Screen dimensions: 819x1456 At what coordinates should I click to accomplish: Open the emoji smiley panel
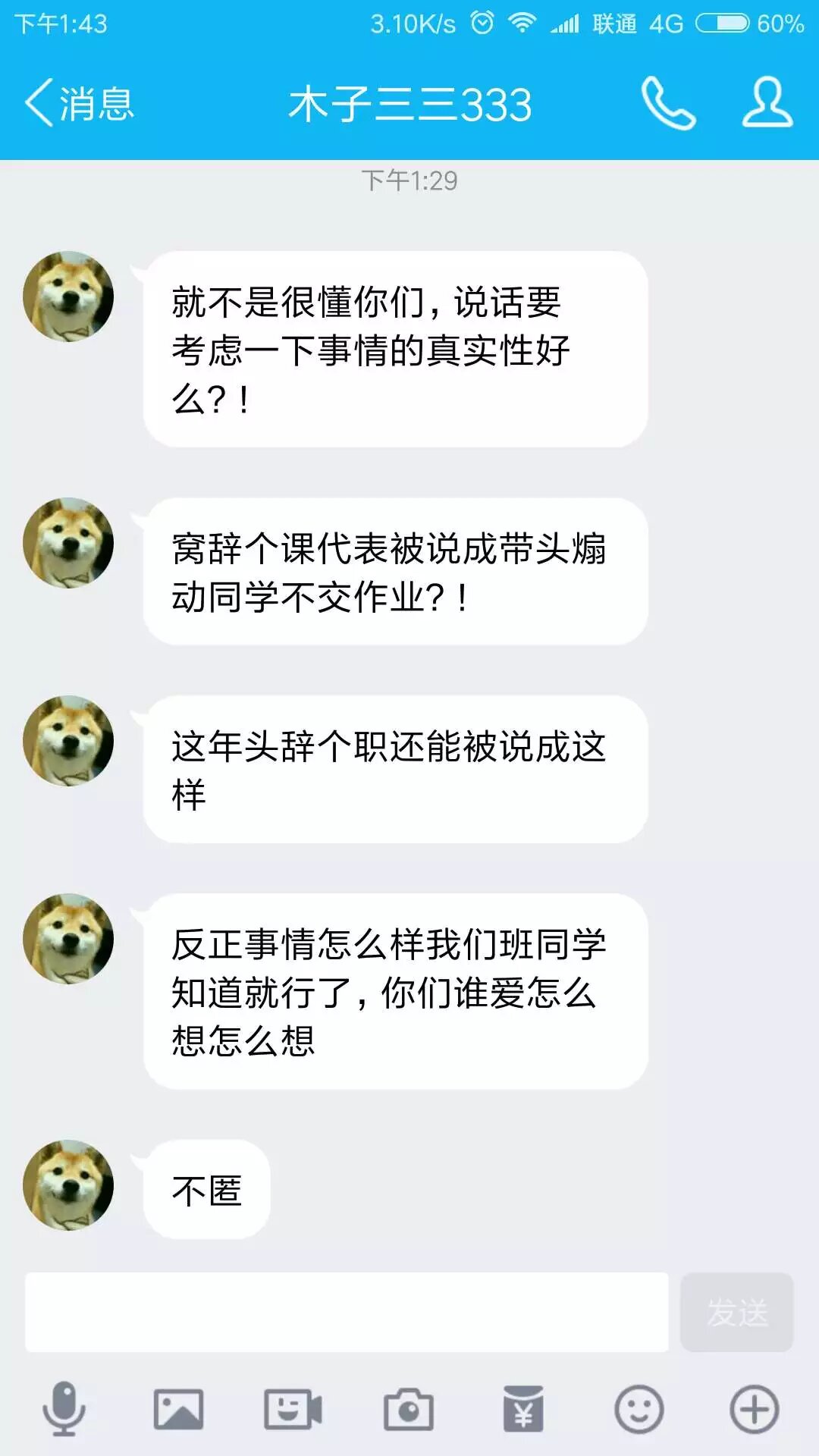click(639, 1409)
